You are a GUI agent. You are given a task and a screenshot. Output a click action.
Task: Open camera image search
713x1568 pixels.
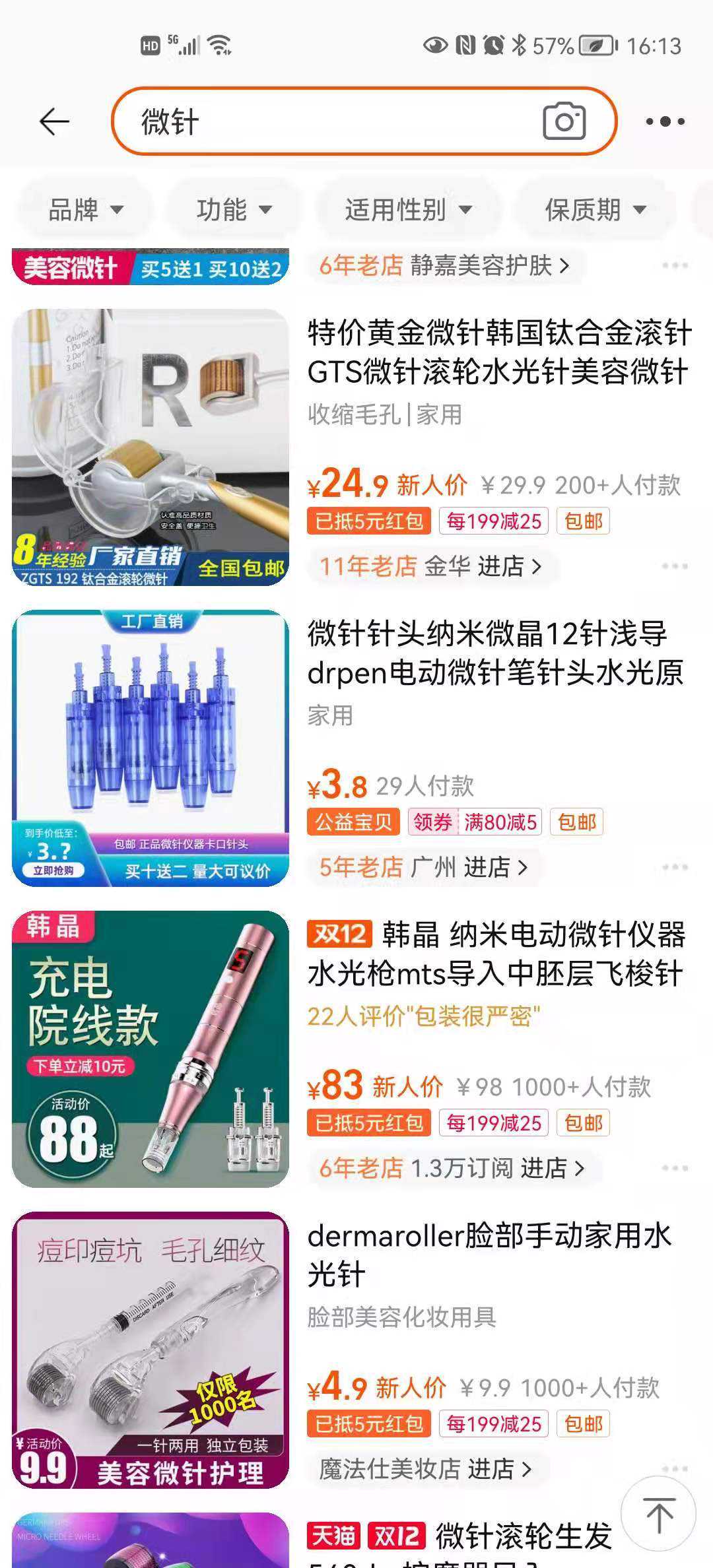[x=564, y=121]
